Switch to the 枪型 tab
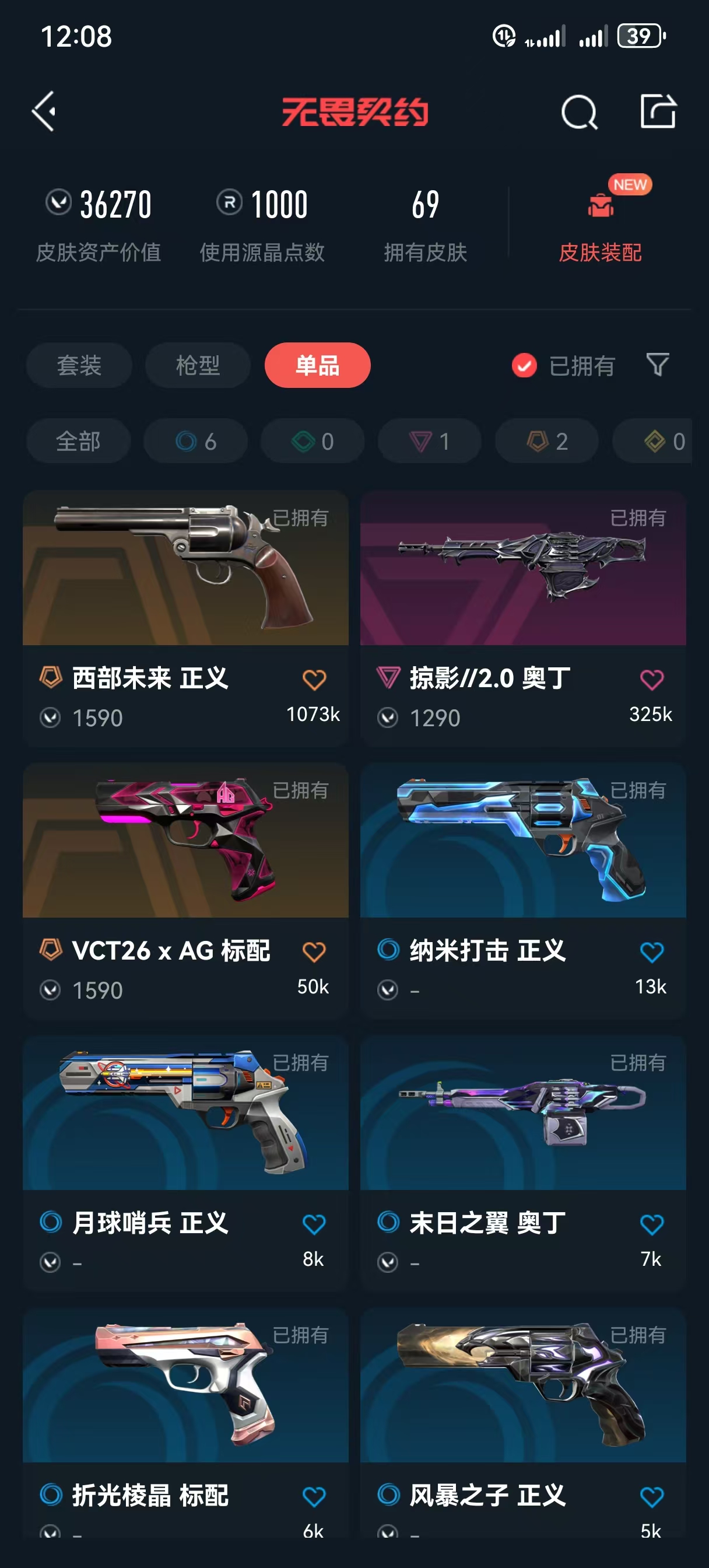 pos(198,365)
